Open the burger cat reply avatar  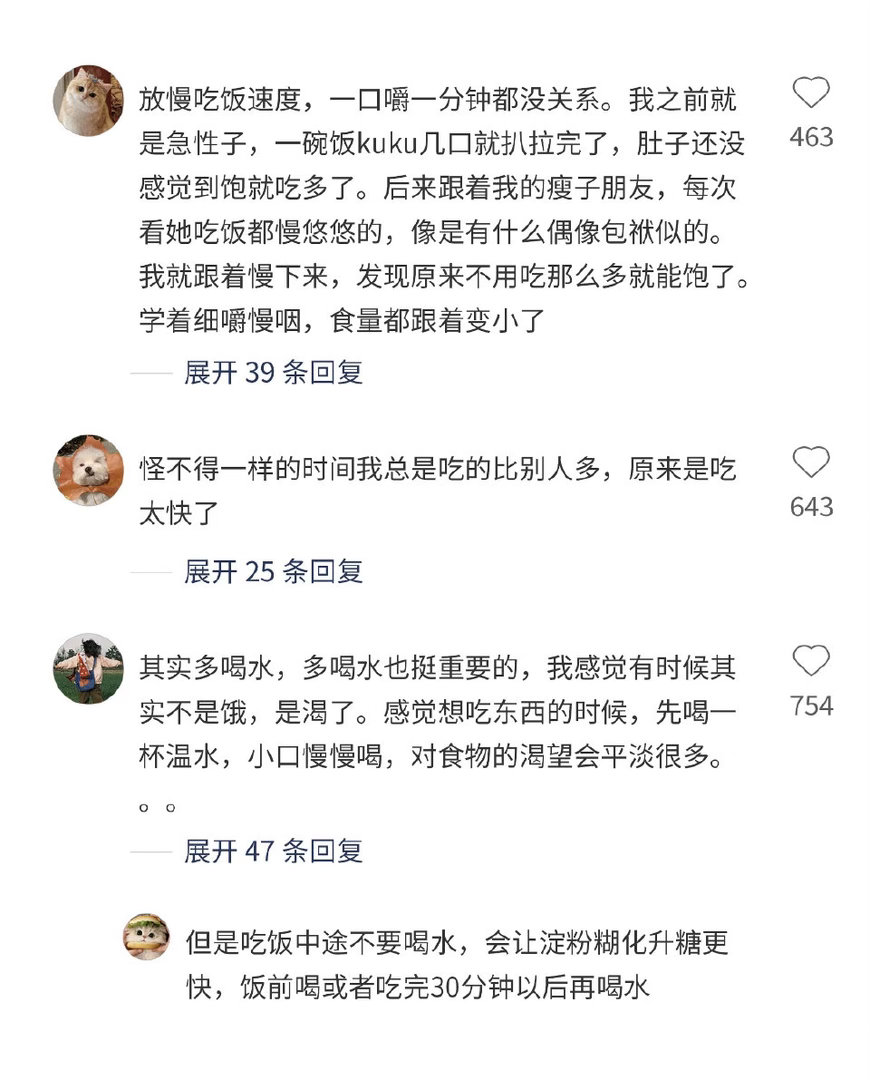(148, 935)
